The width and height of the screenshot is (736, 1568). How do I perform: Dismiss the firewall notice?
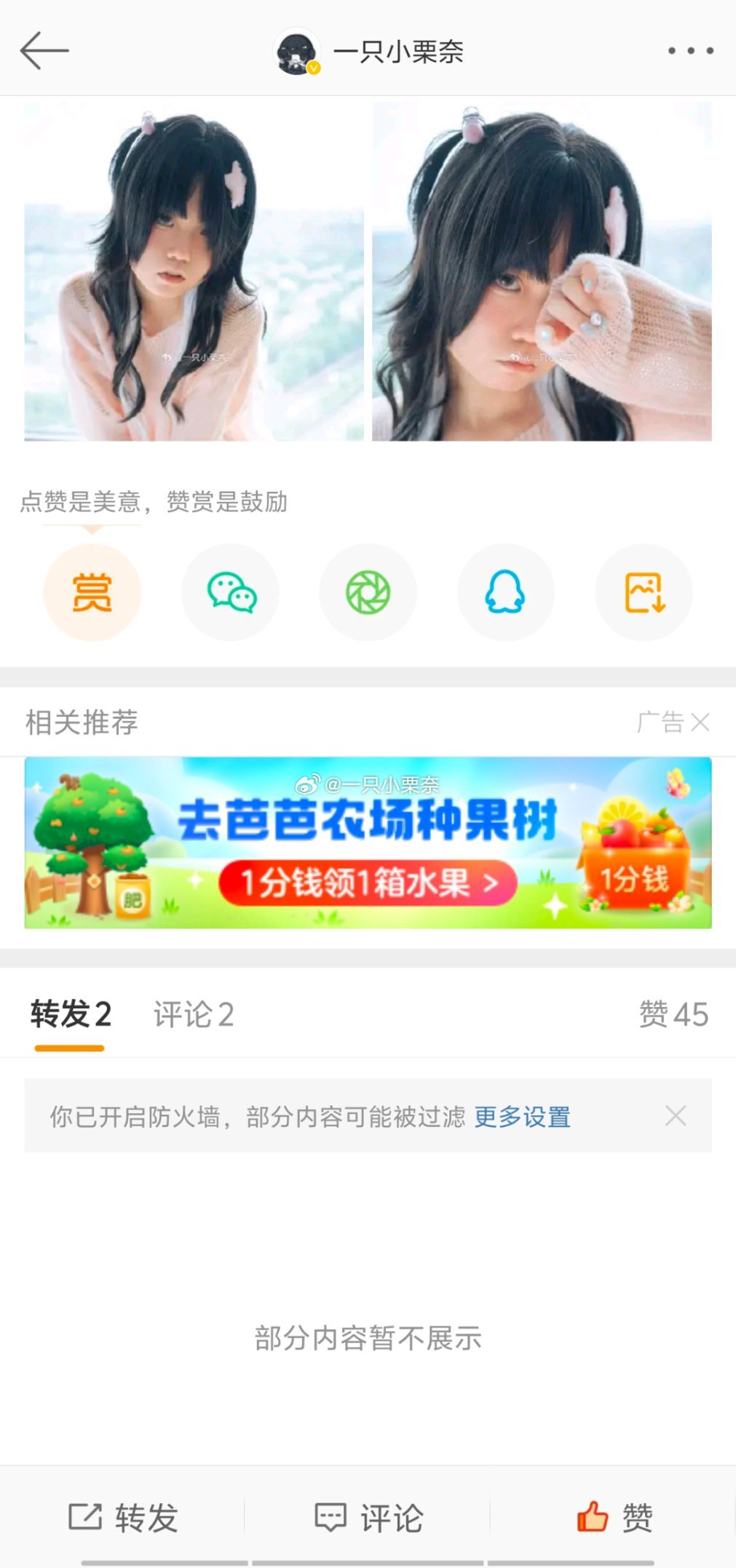(676, 1115)
